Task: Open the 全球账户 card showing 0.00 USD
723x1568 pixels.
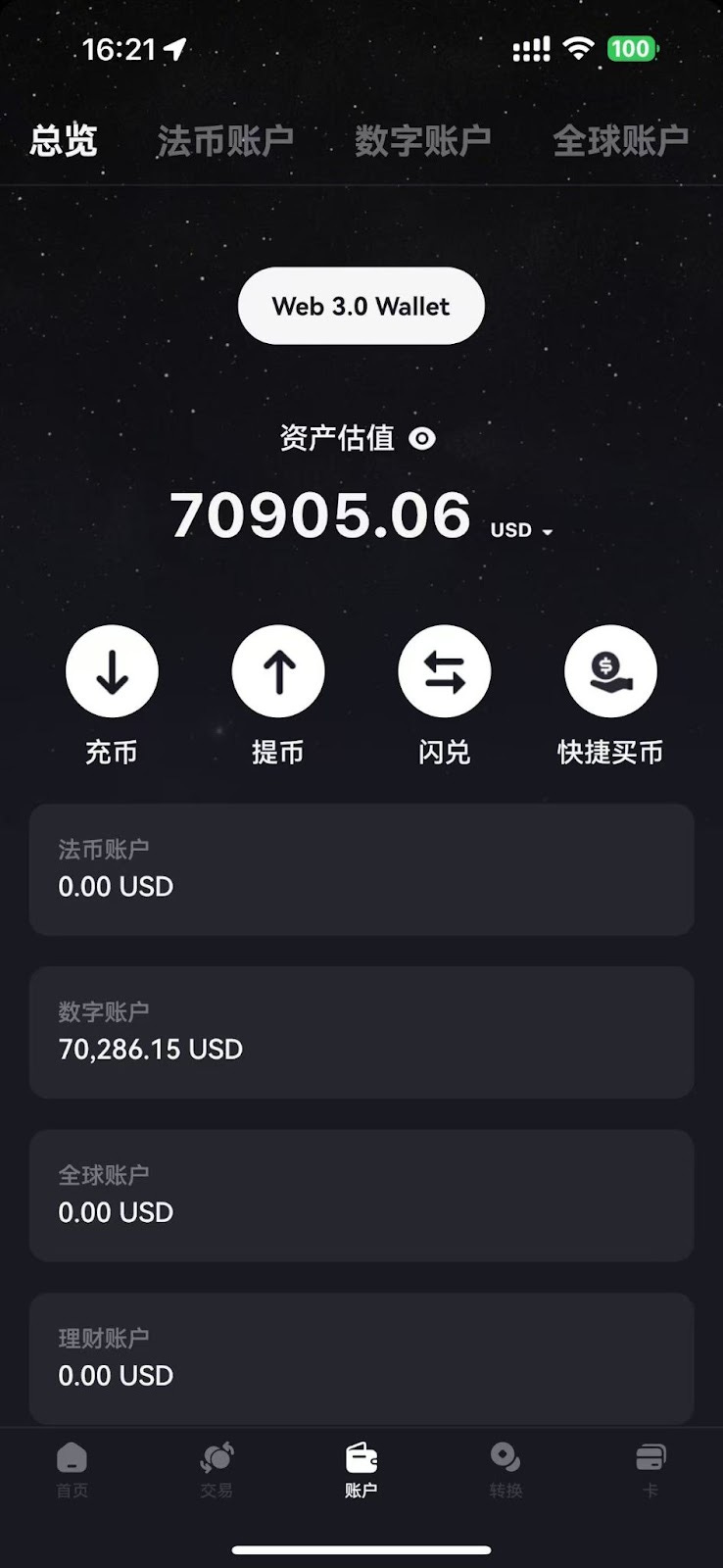Action: pyautogui.click(x=361, y=1195)
